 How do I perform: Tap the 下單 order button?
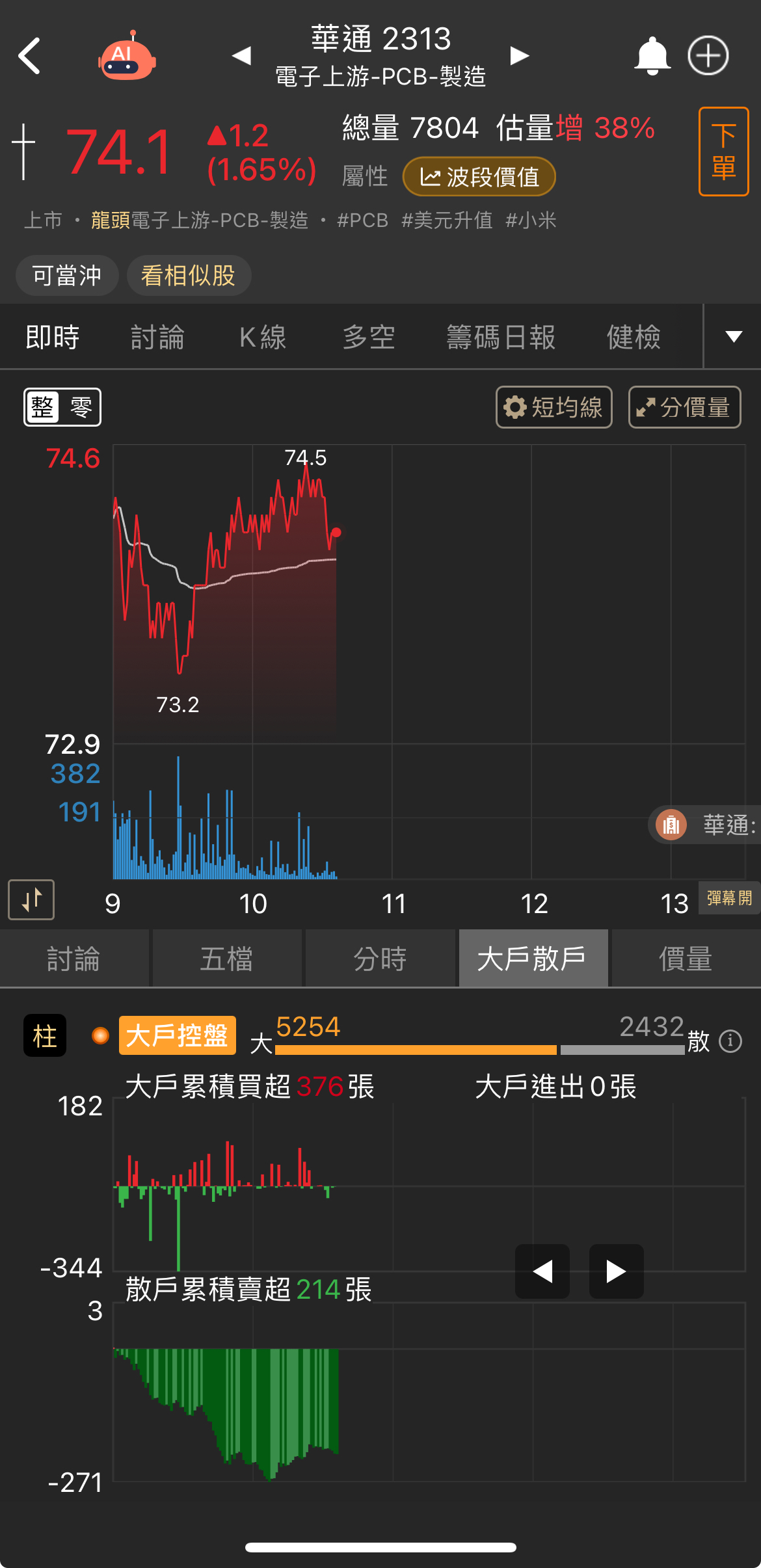click(x=723, y=152)
